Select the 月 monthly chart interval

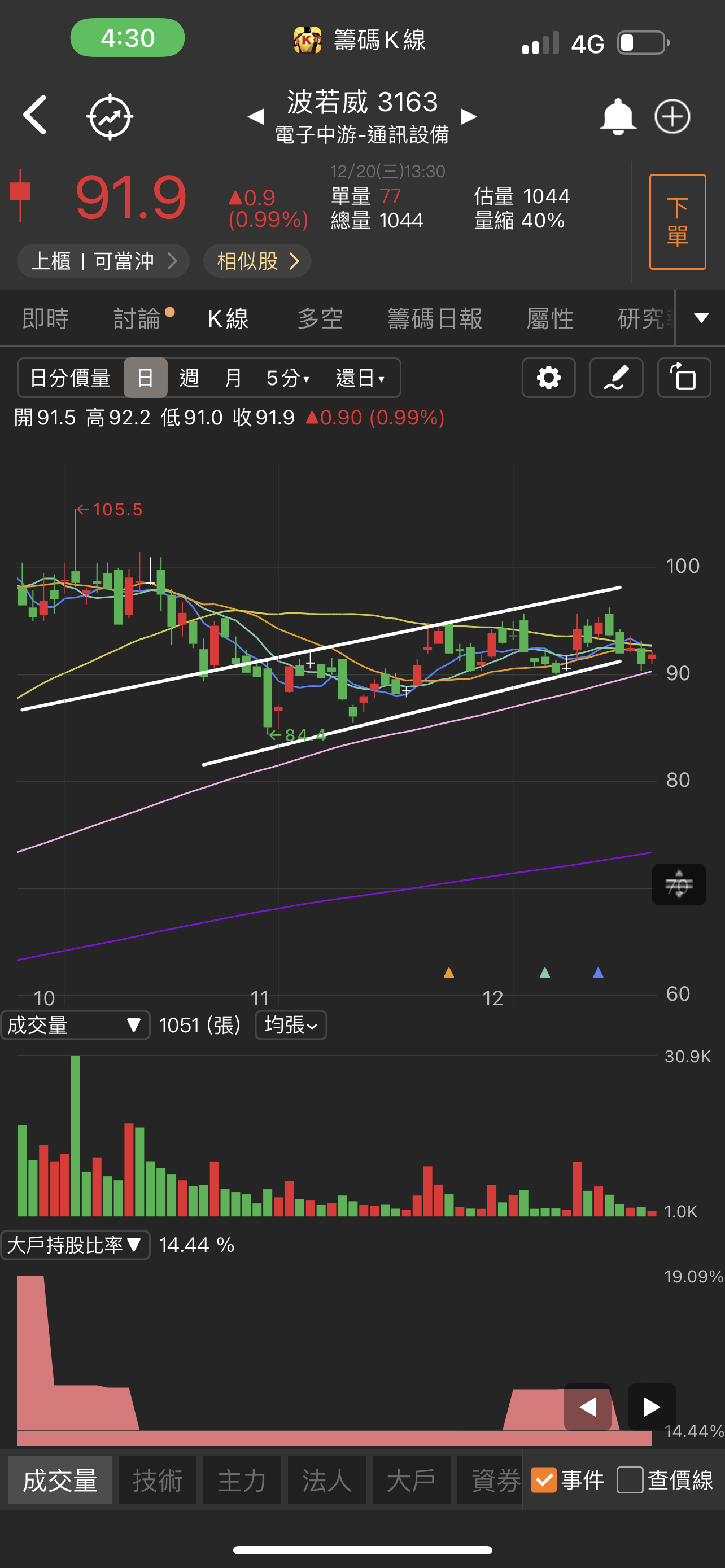pos(233,378)
